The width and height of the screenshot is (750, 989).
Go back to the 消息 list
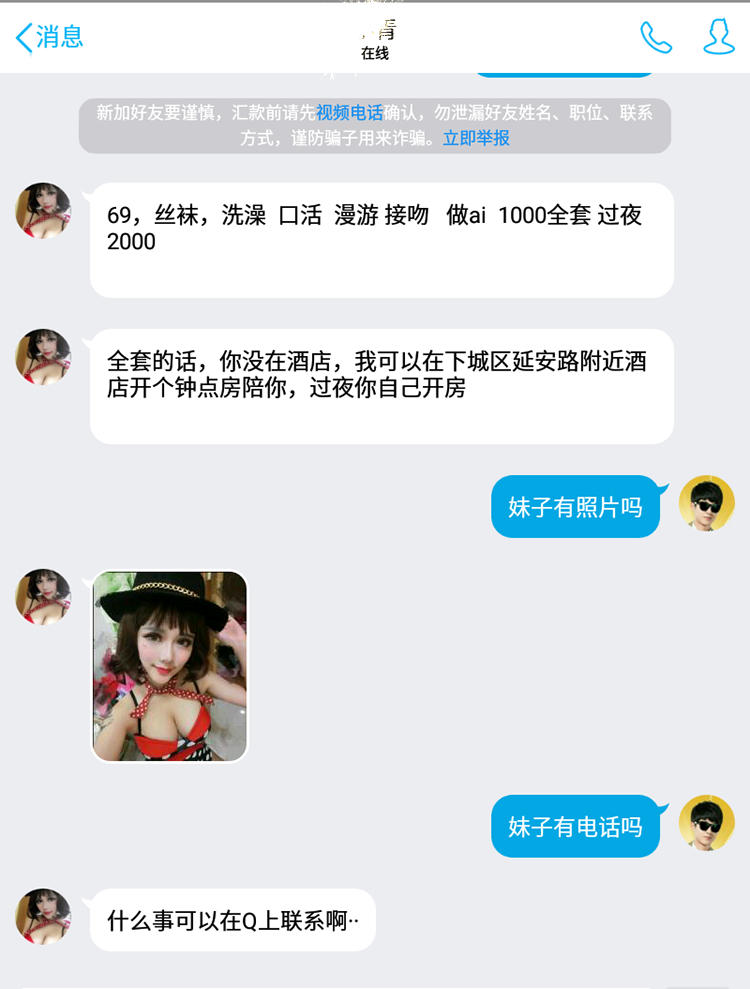(x=49, y=37)
